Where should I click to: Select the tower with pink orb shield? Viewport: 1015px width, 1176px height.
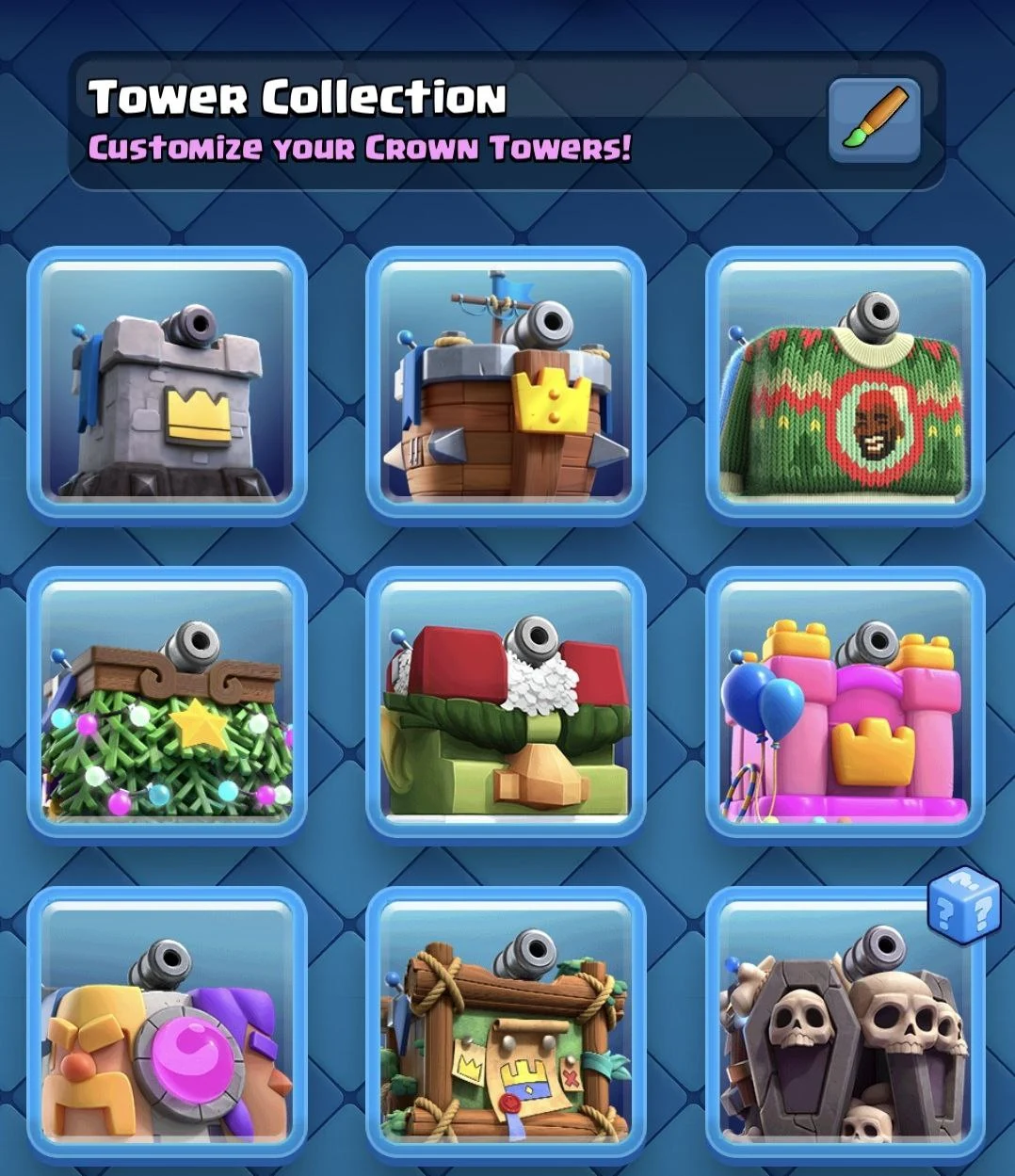168,1026
